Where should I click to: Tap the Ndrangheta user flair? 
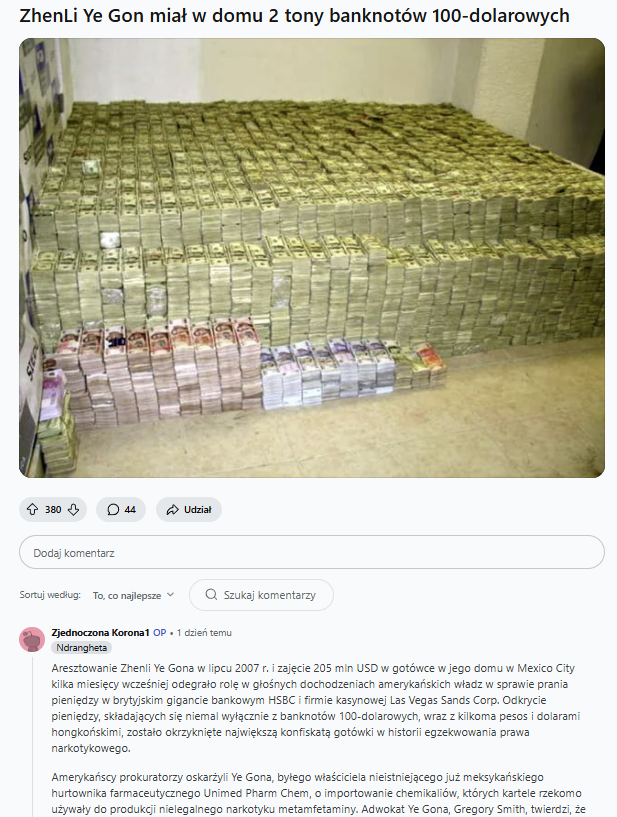pos(81,647)
